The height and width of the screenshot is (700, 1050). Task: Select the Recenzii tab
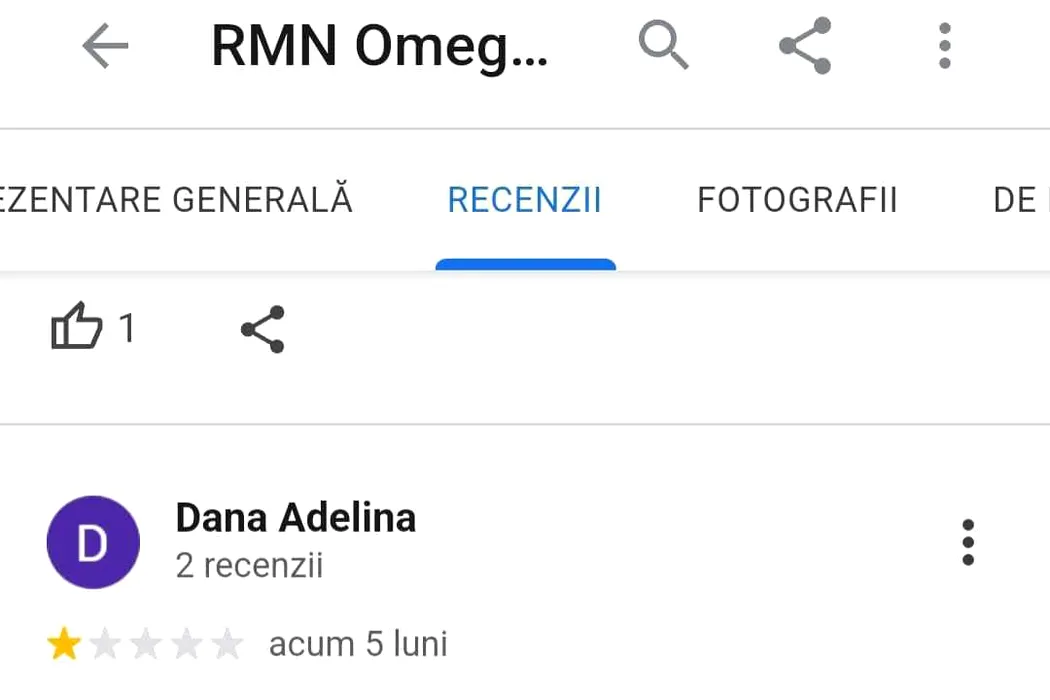coord(524,200)
